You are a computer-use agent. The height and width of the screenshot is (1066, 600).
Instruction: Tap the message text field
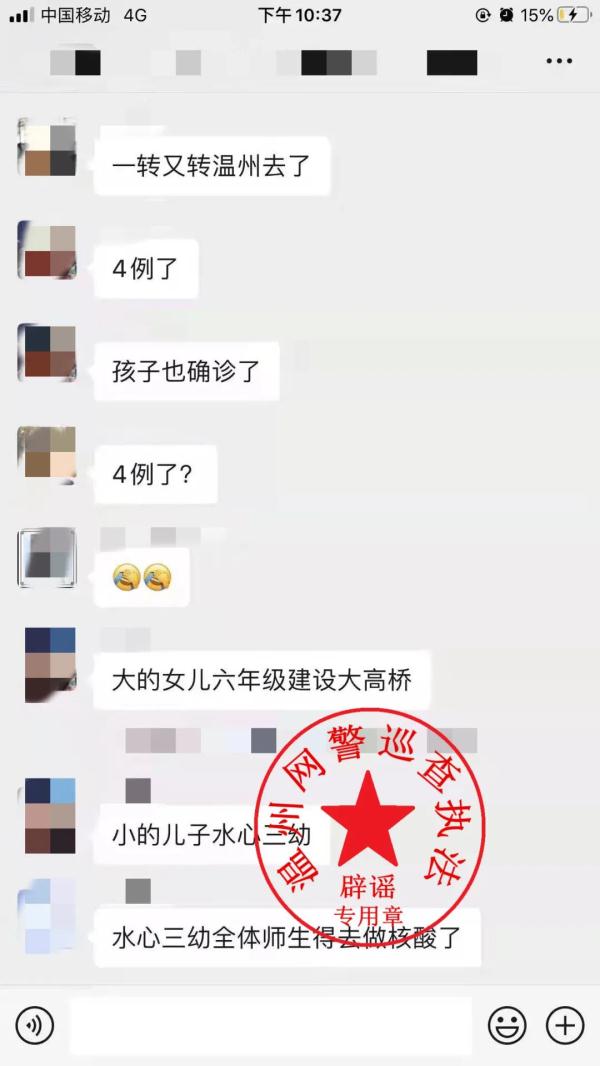click(x=270, y=1025)
